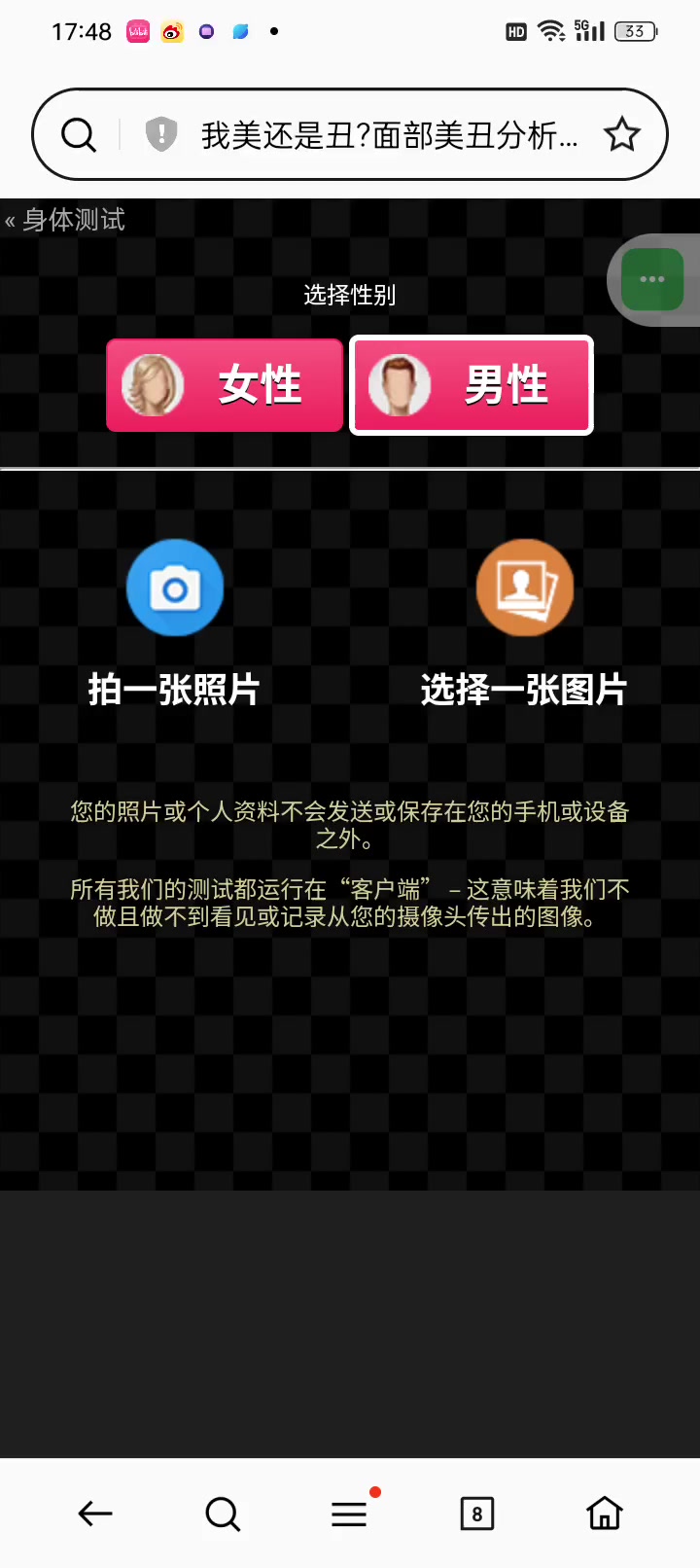Go to the browser home page
The height and width of the screenshot is (1568, 700).
[x=604, y=1514]
